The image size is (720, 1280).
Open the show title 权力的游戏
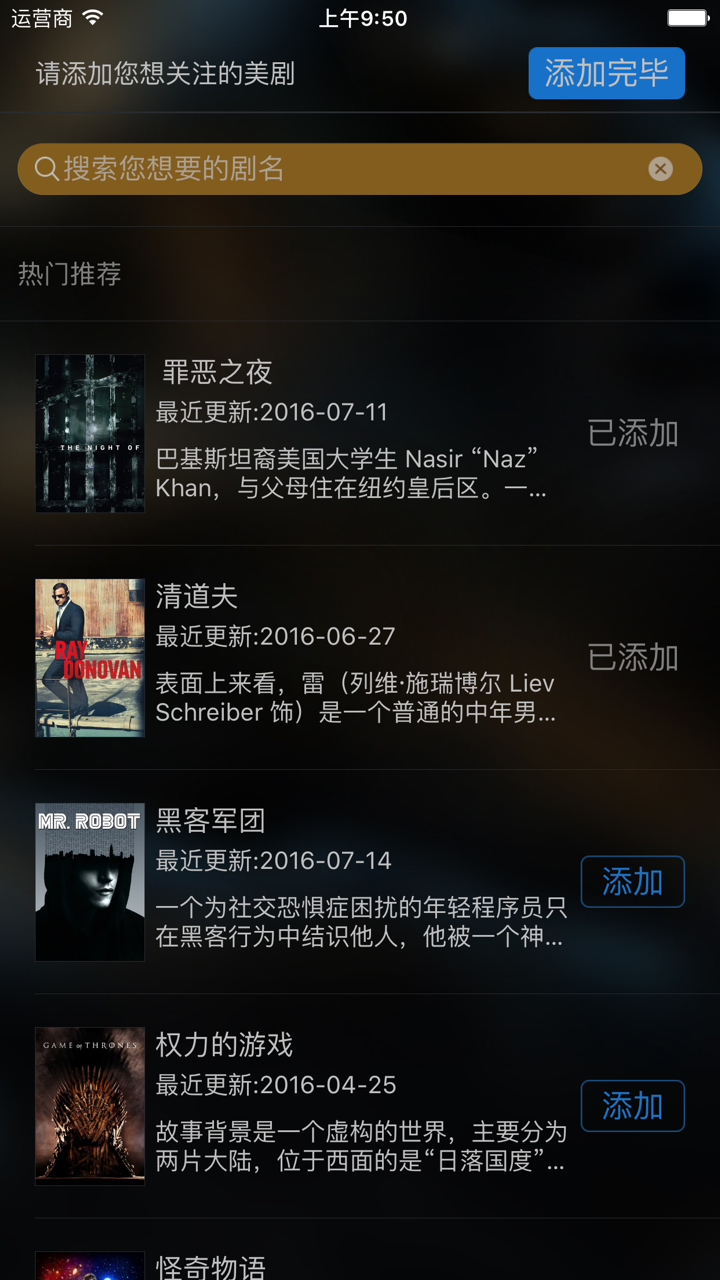point(224,1045)
